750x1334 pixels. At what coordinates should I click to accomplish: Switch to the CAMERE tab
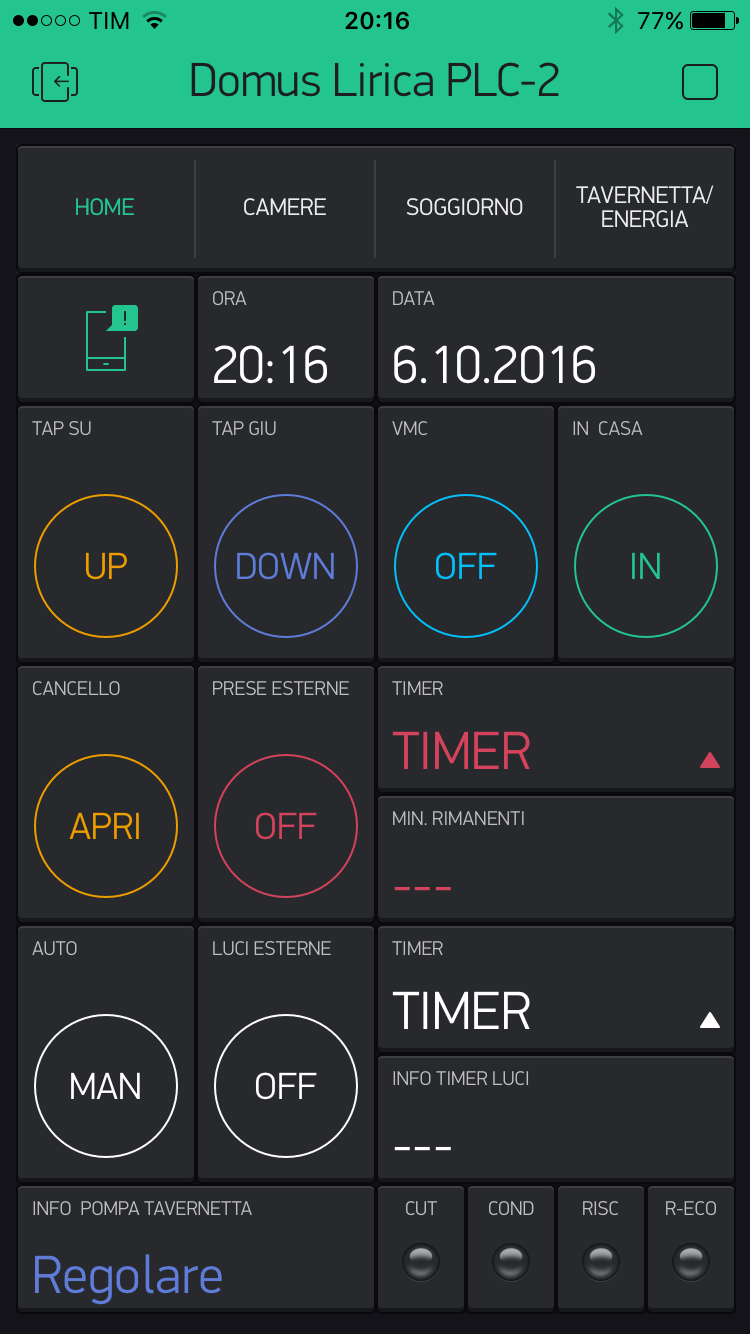(x=285, y=207)
